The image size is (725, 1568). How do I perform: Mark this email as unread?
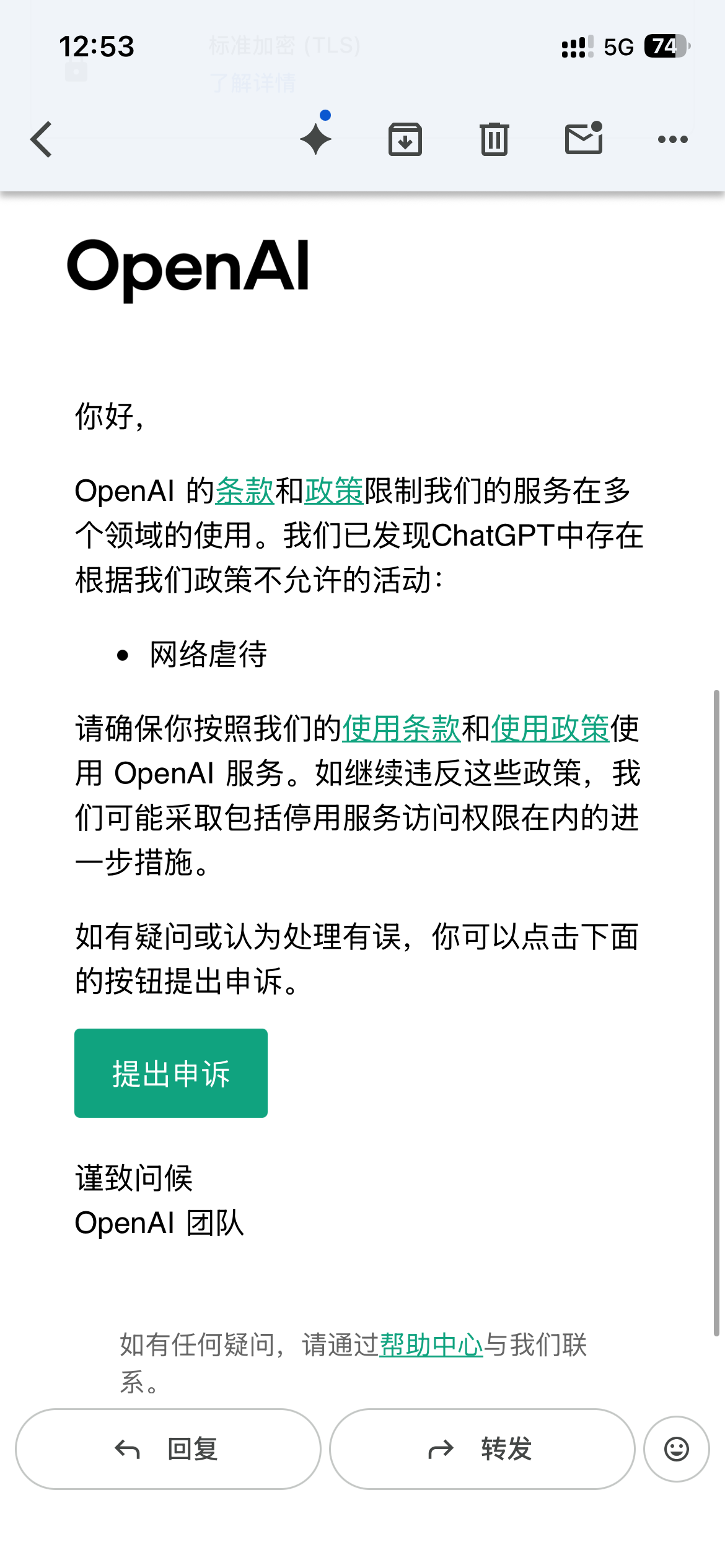[584, 137]
